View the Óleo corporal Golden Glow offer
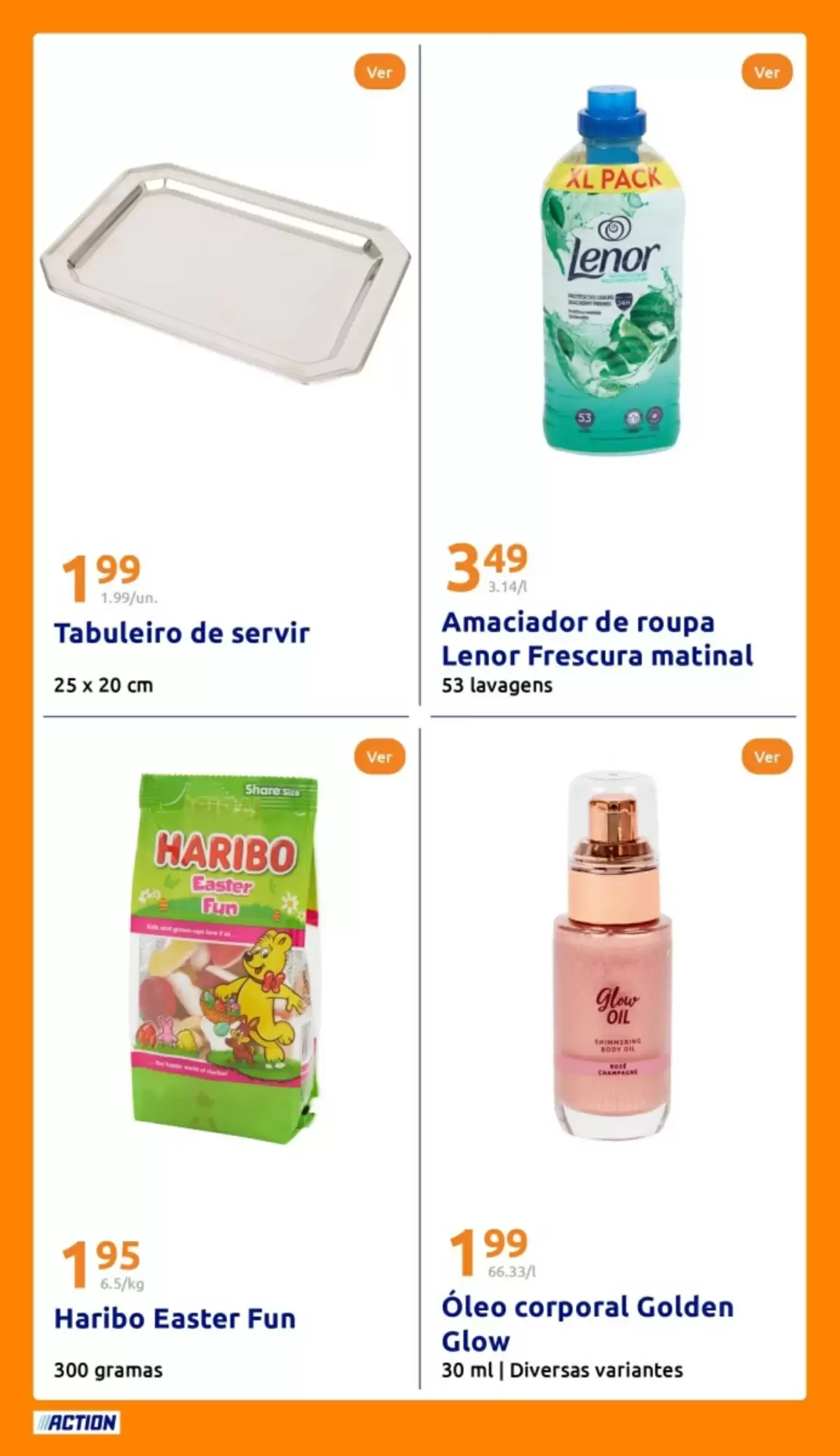This screenshot has height=1456, width=840. pos(766,756)
